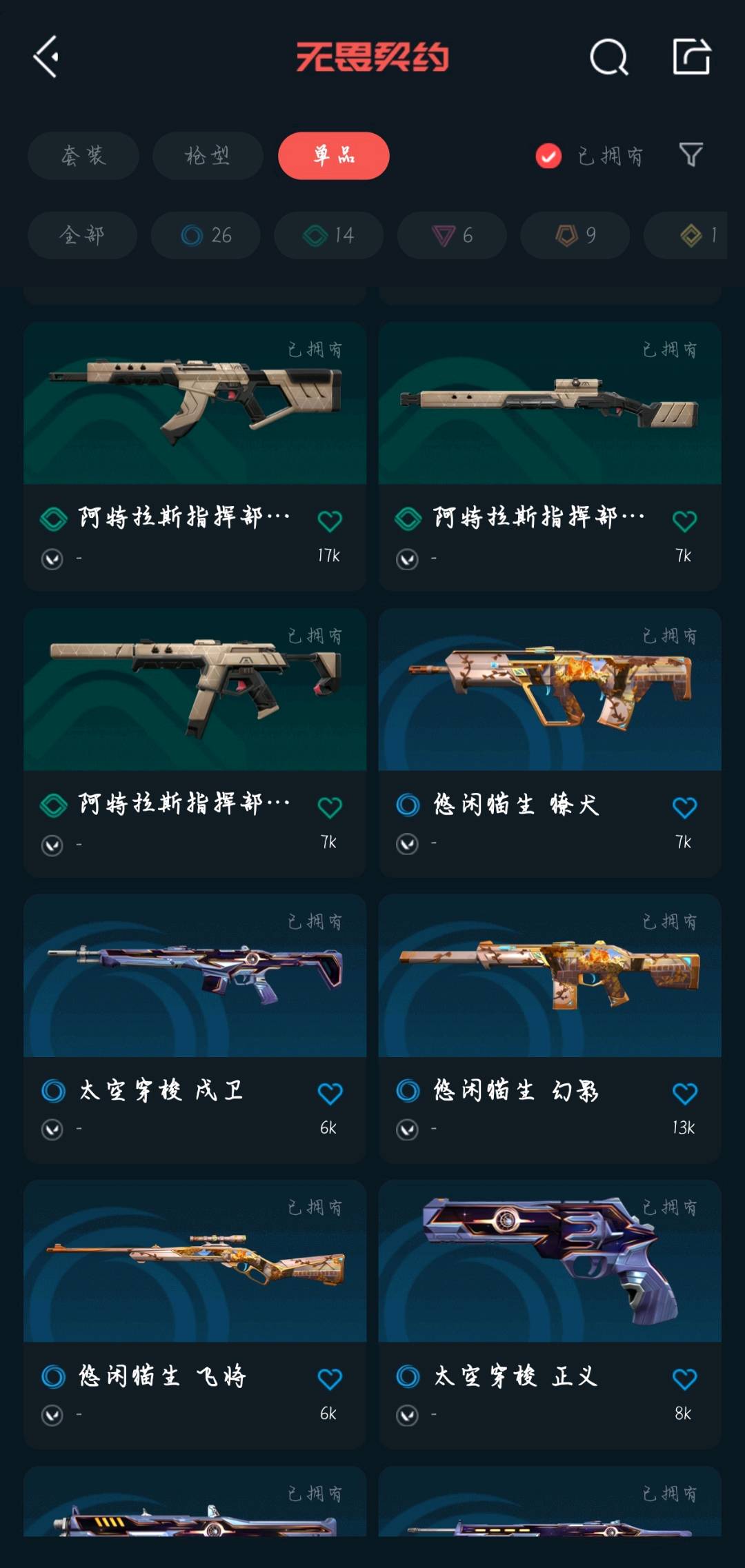Like the 阿特拉斯指挥部 skin with 17k likes
The width and height of the screenshot is (745, 1568).
(330, 521)
